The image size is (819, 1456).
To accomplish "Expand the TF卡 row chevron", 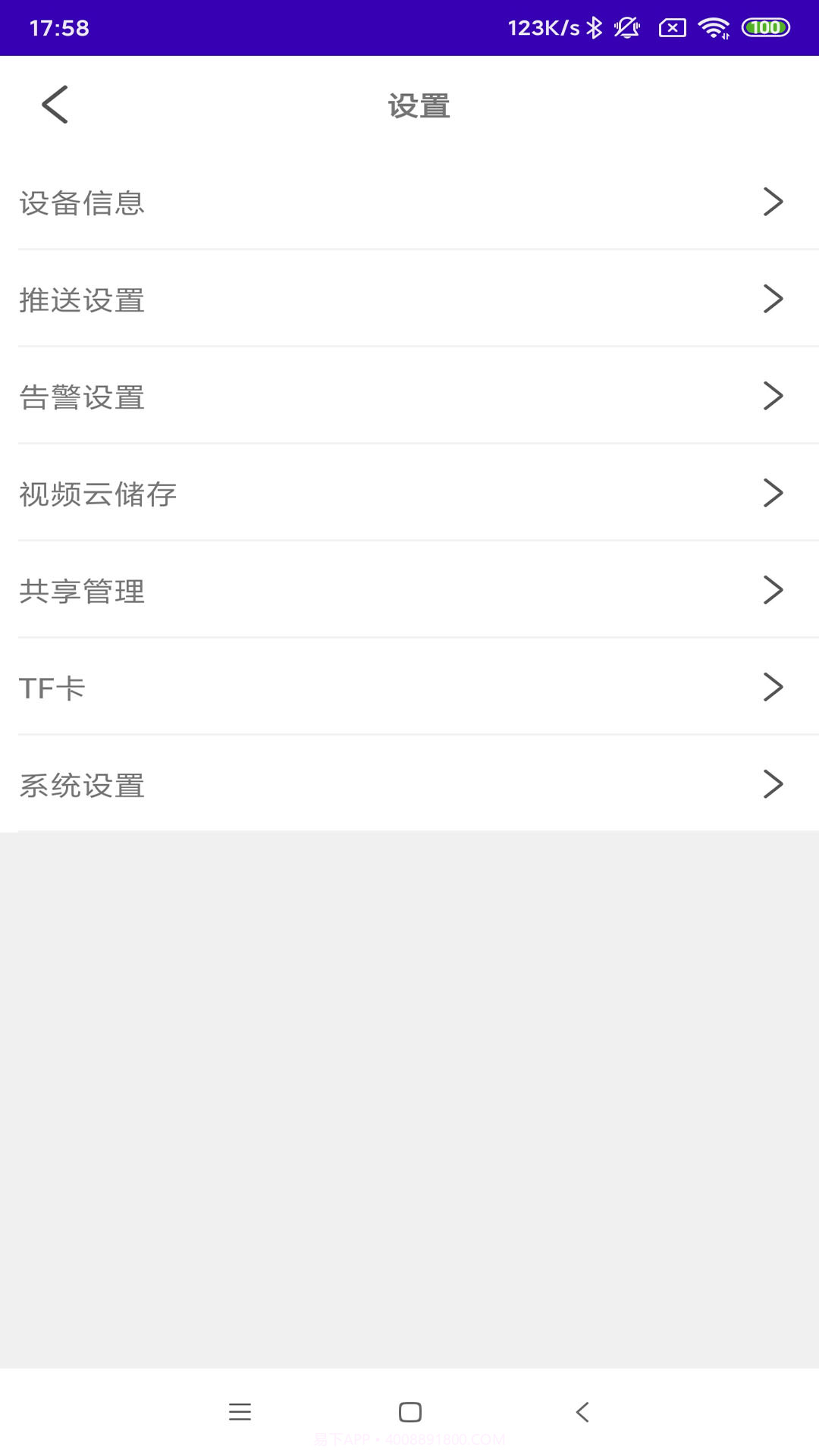I will point(773,687).
